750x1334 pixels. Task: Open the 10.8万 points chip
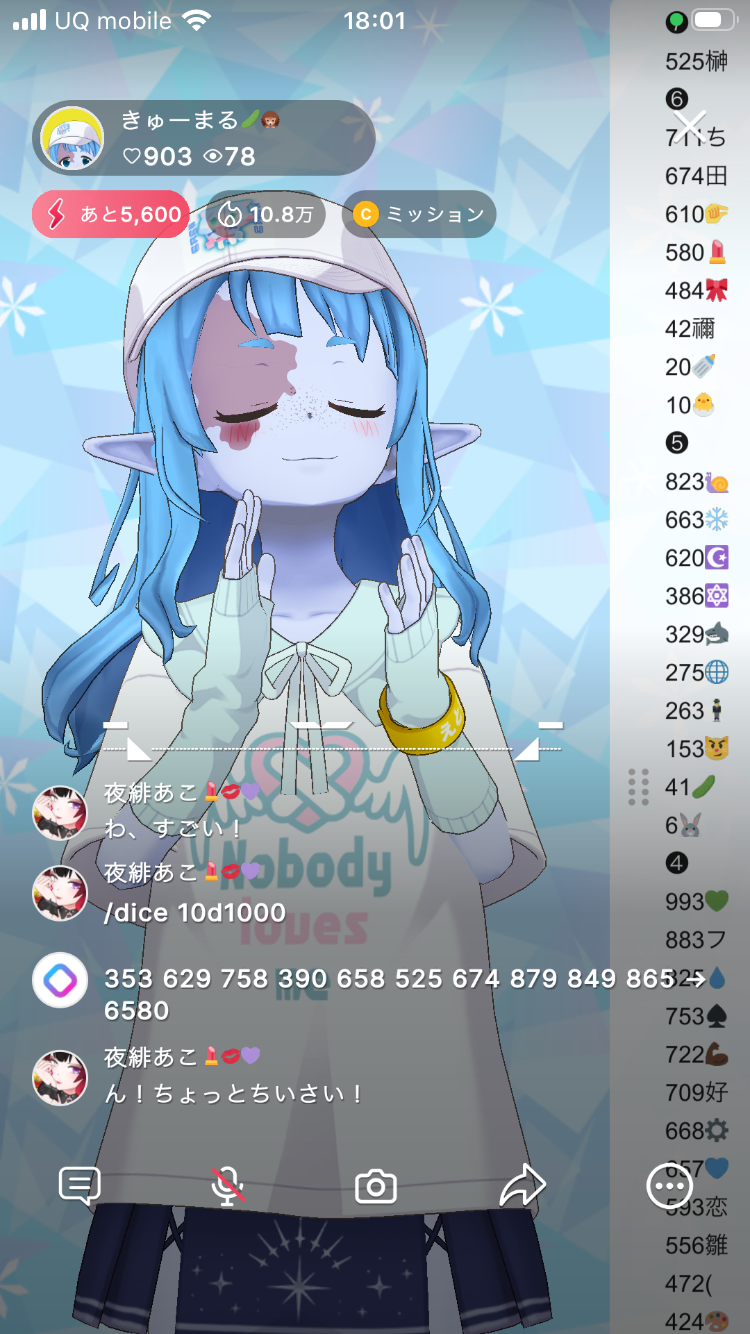[267, 214]
